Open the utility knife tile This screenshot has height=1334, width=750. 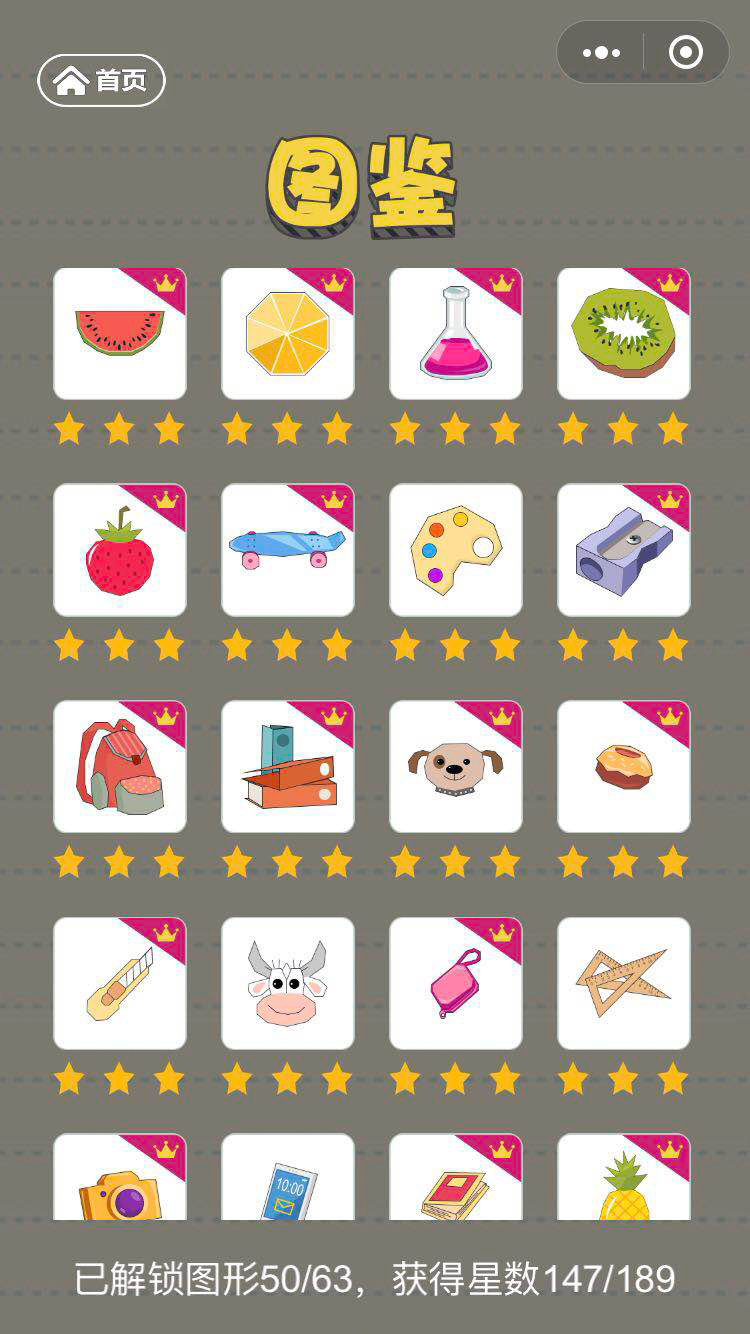pos(120,983)
